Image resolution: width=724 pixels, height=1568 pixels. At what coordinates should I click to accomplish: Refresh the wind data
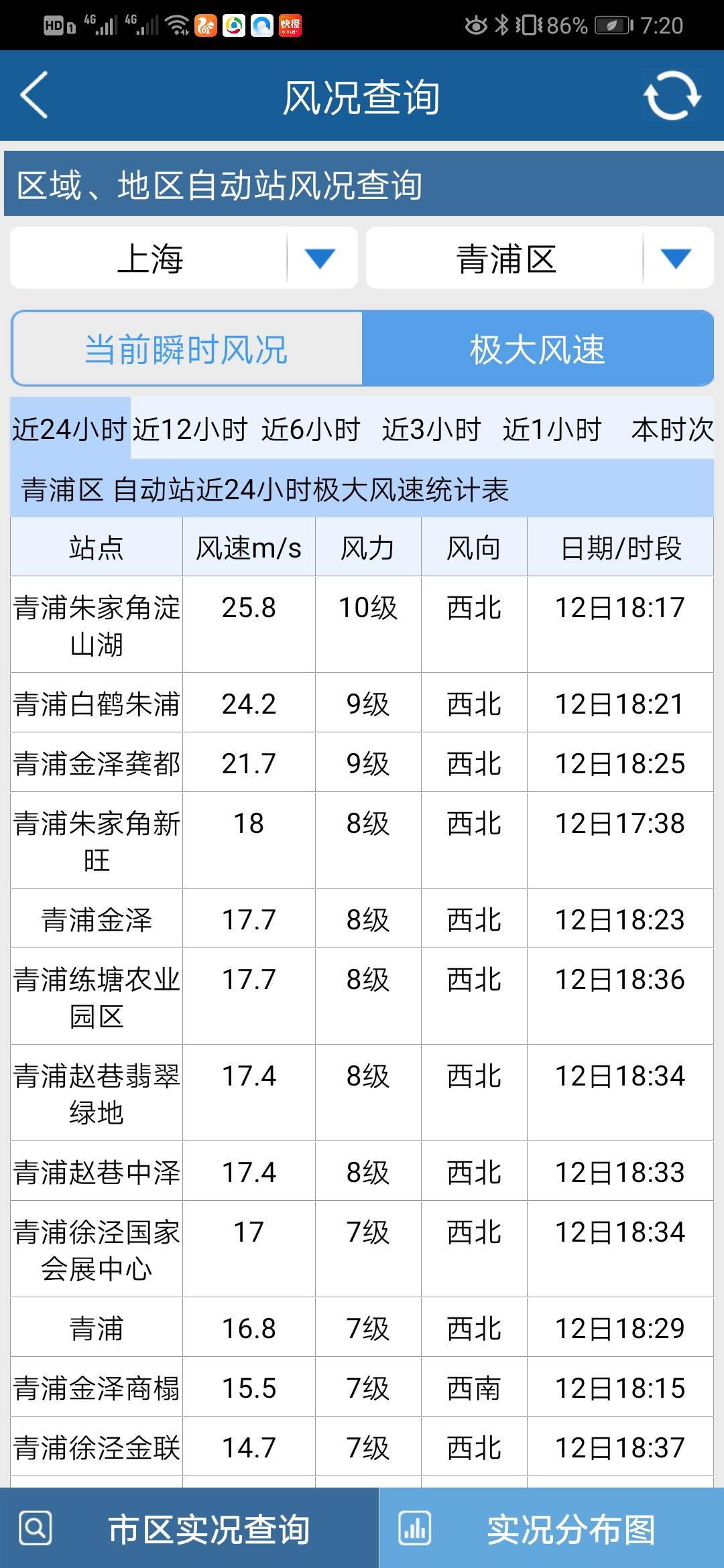tap(672, 96)
